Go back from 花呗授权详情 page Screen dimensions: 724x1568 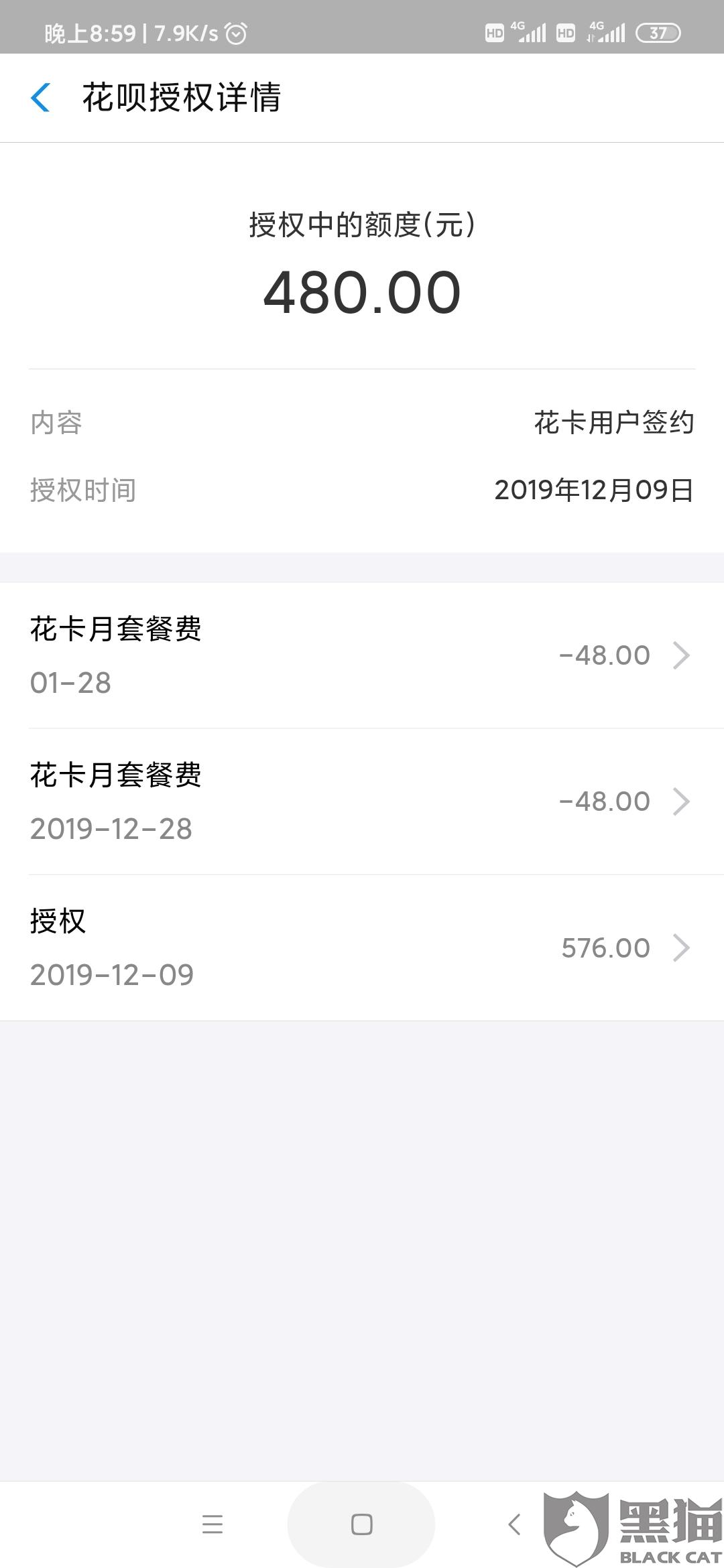[x=40, y=98]
